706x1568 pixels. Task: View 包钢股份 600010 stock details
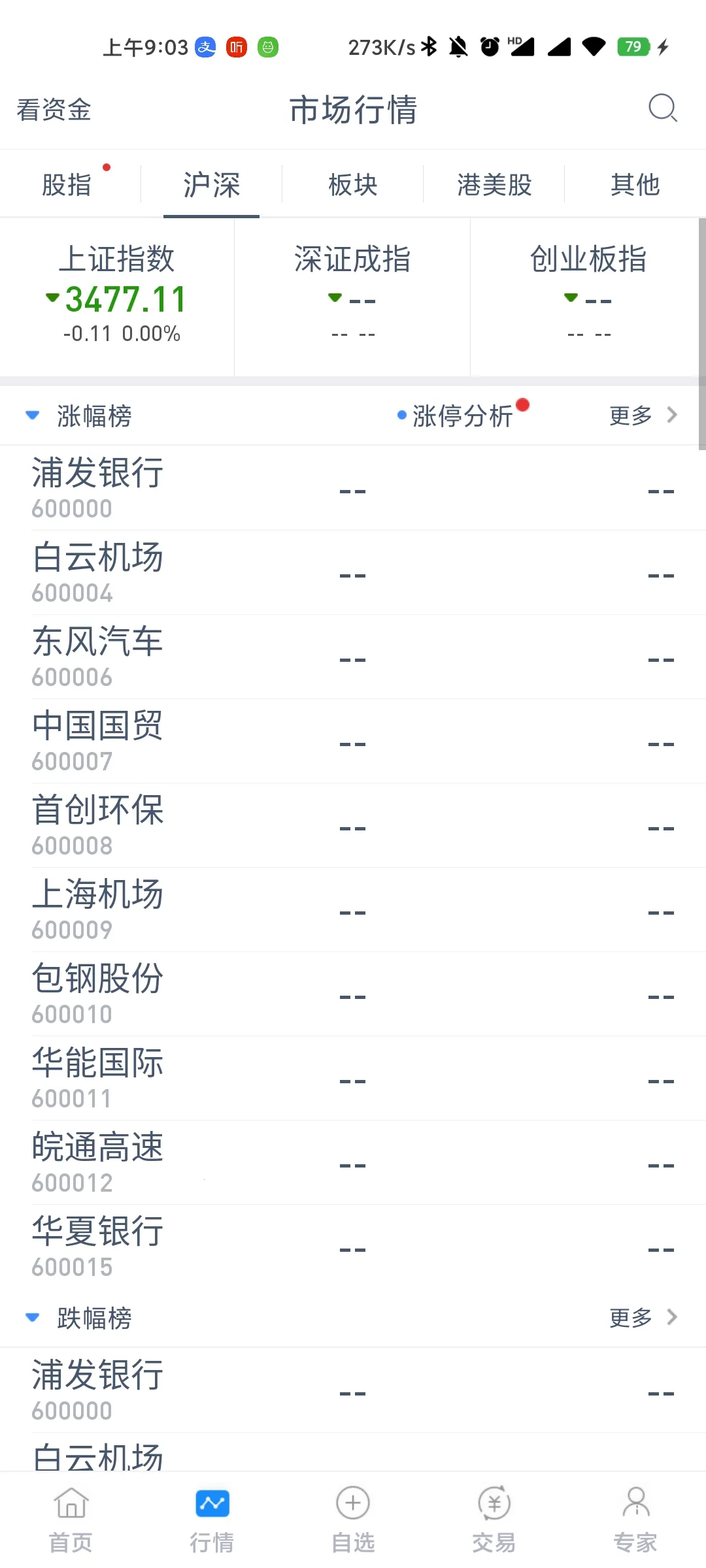click(353, 994)
